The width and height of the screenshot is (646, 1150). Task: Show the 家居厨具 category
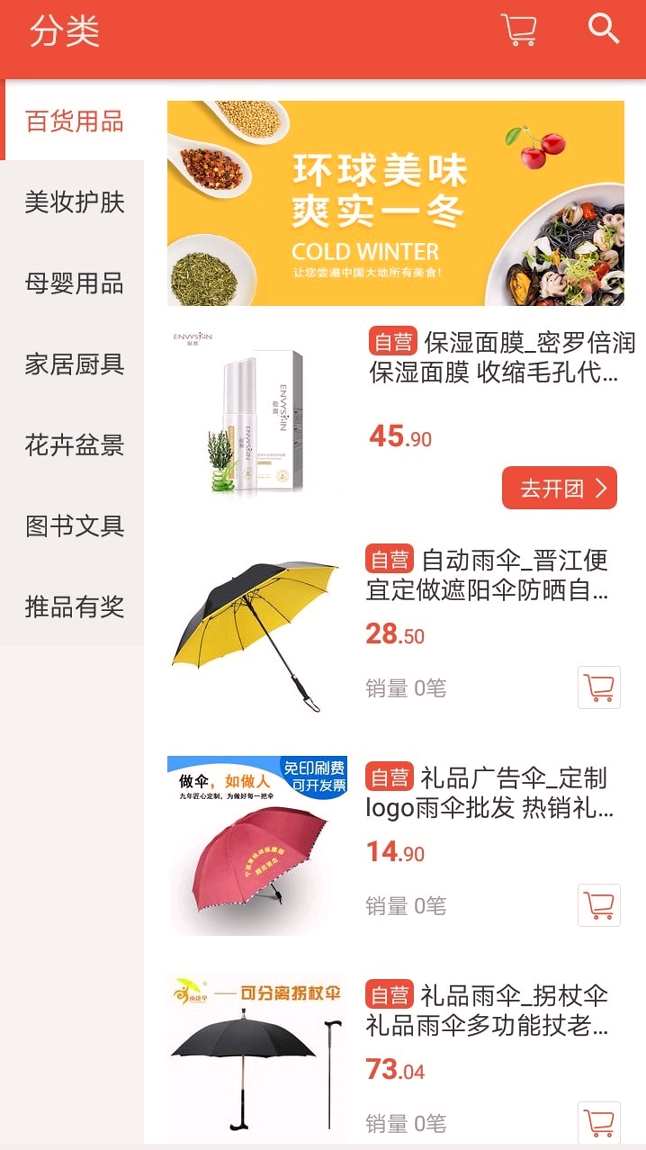tap(74, 364)
